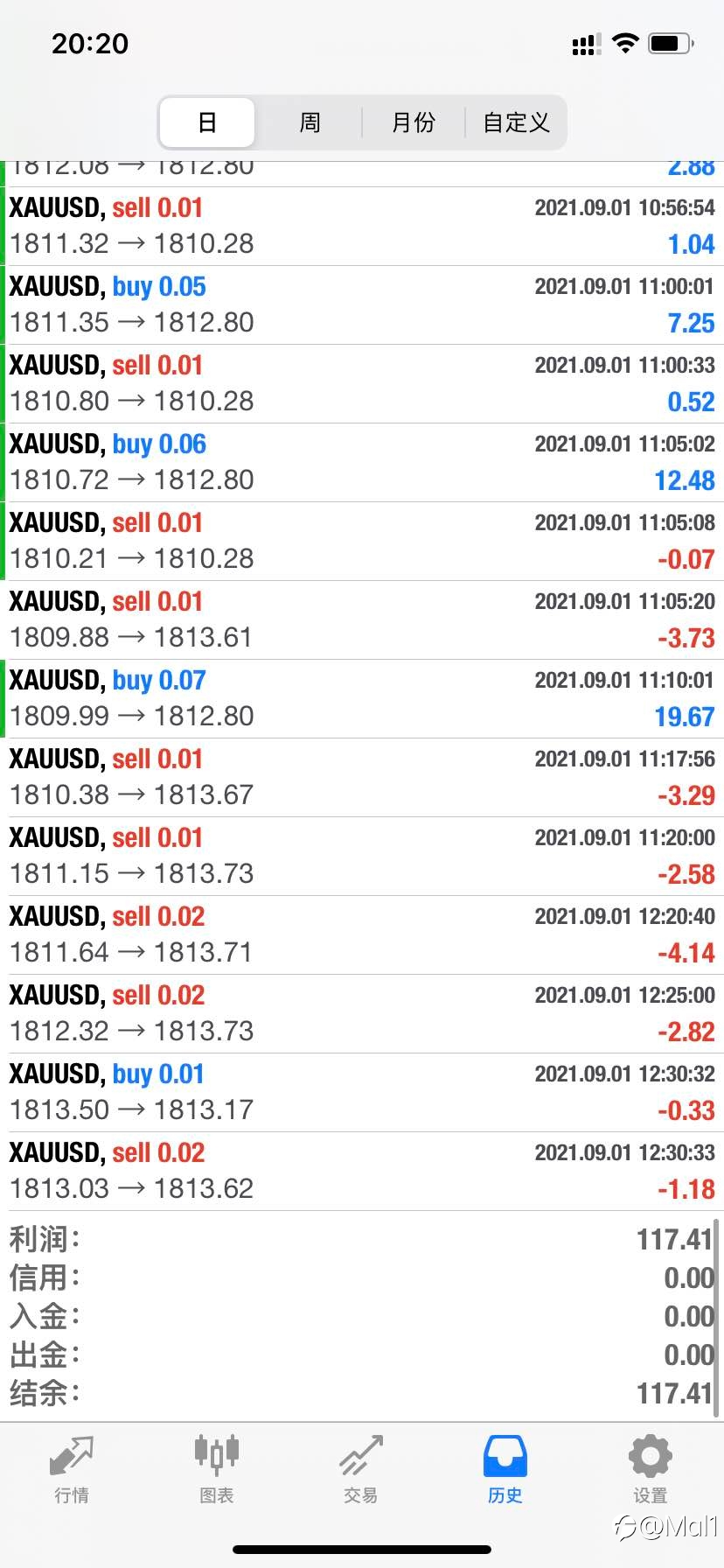Screen dimensions: 724x1568
Task: Go to the 图表 chart tab
Action: point(216,1470)
